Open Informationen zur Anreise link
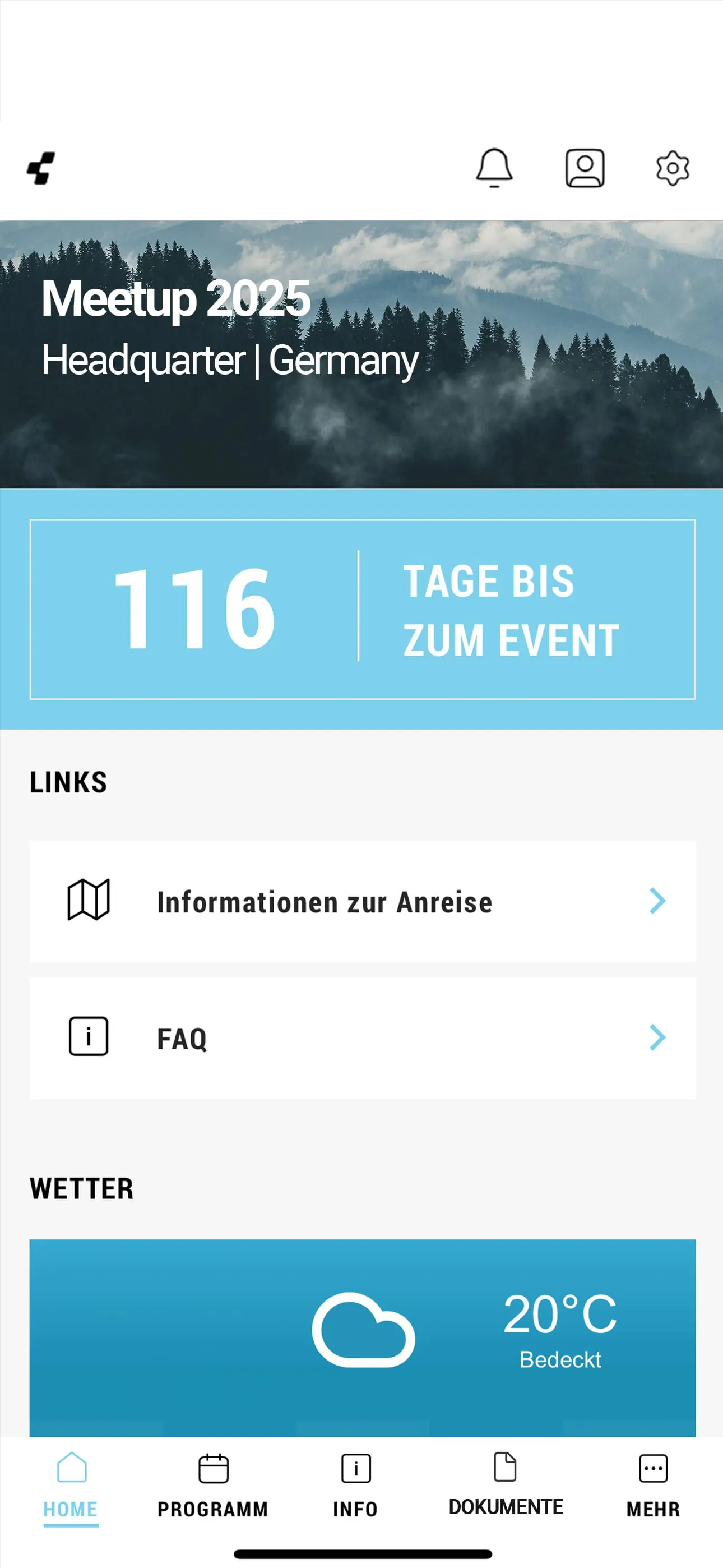This screenshot has width=723, height=1568. pos(362,901)
